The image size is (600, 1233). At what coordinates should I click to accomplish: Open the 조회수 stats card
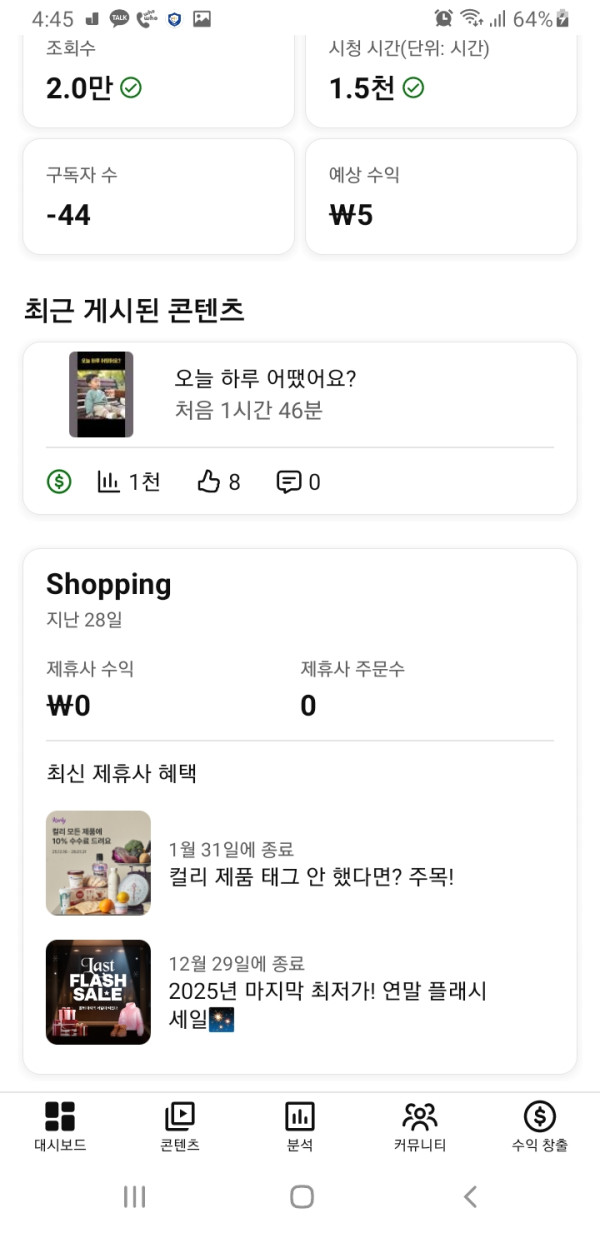[x=158, y=80]
